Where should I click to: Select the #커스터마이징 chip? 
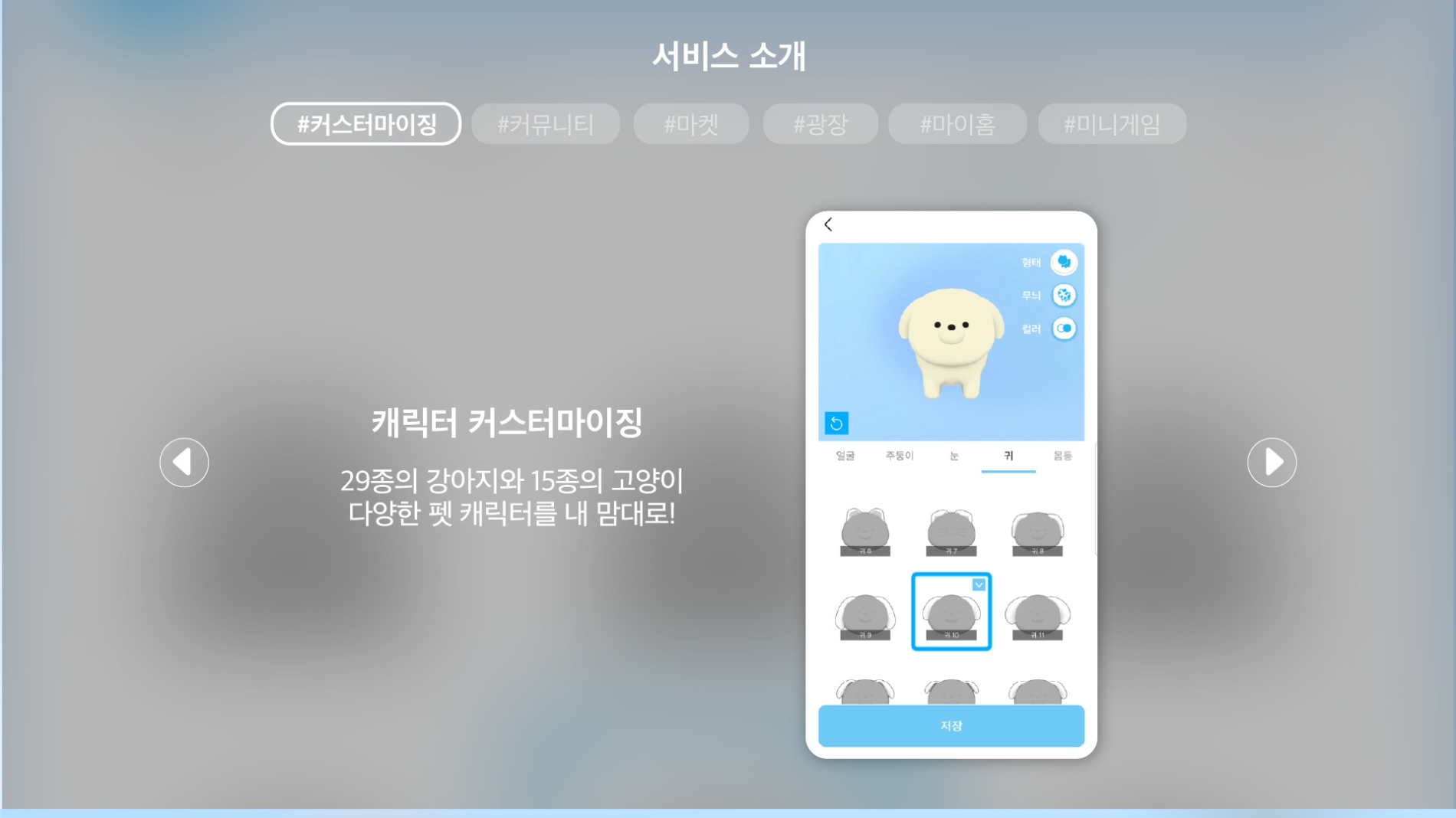tap(366, 124)
